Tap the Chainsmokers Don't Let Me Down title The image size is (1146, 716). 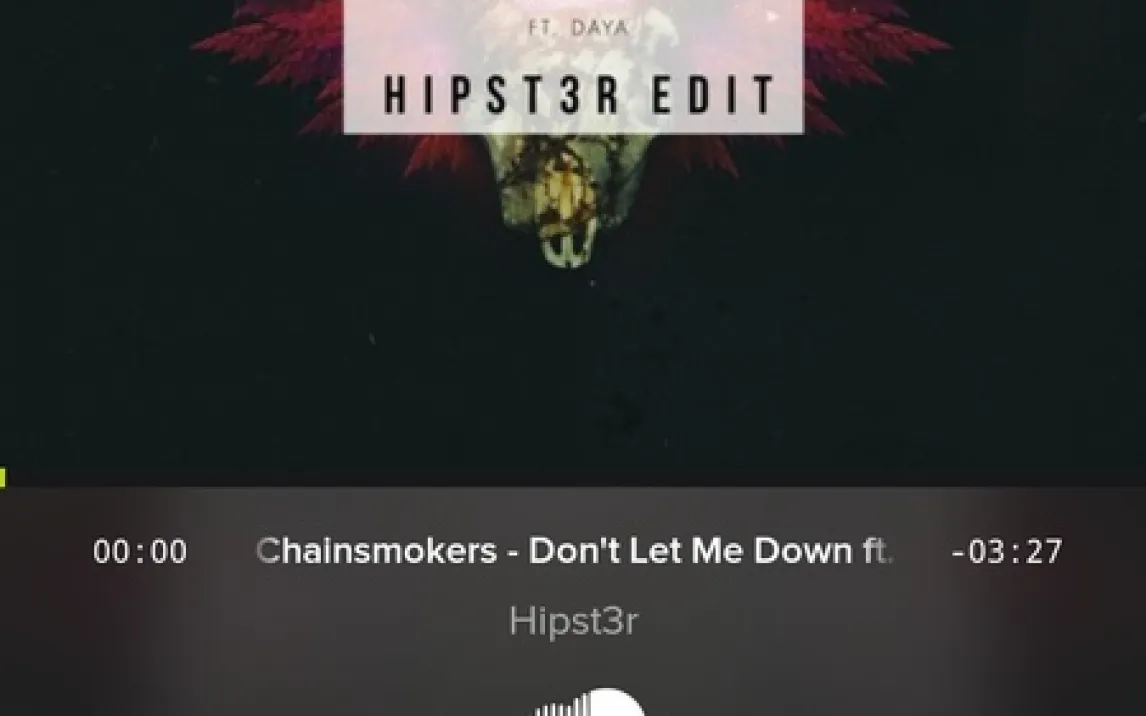coord(573,551)
